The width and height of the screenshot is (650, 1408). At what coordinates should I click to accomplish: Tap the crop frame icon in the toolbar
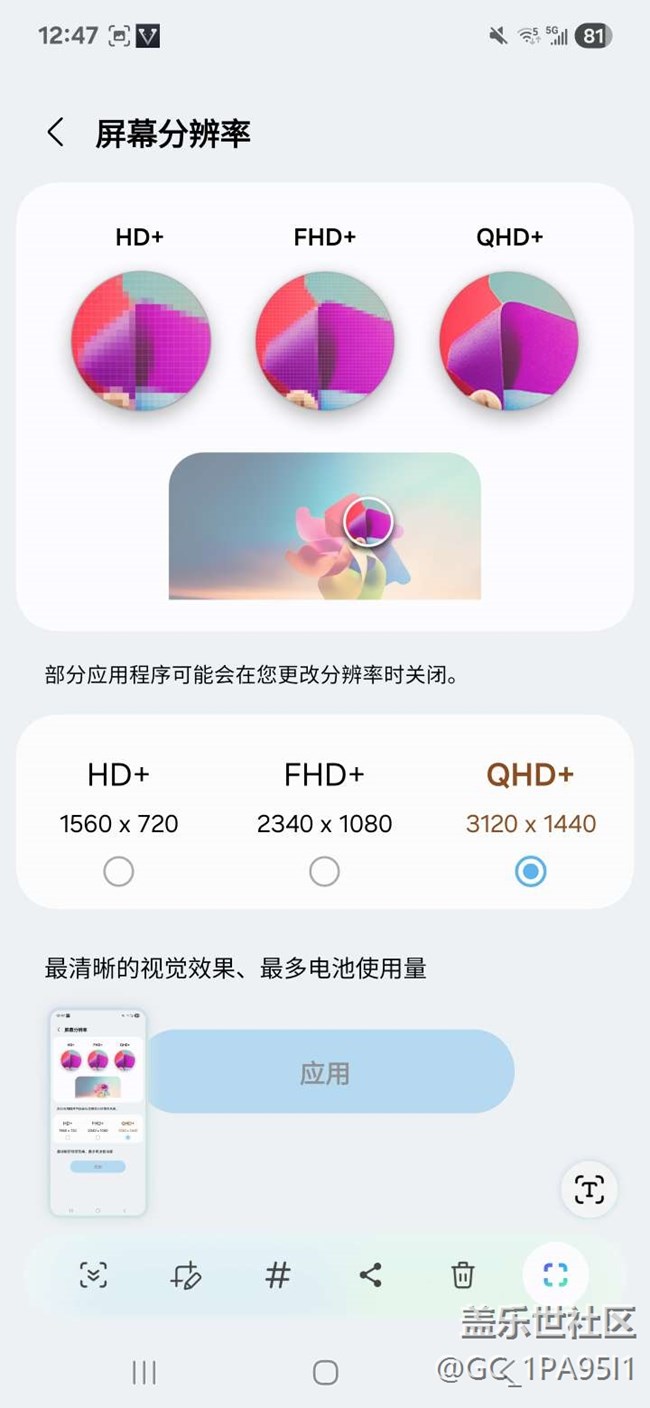tap(555, 1274)
